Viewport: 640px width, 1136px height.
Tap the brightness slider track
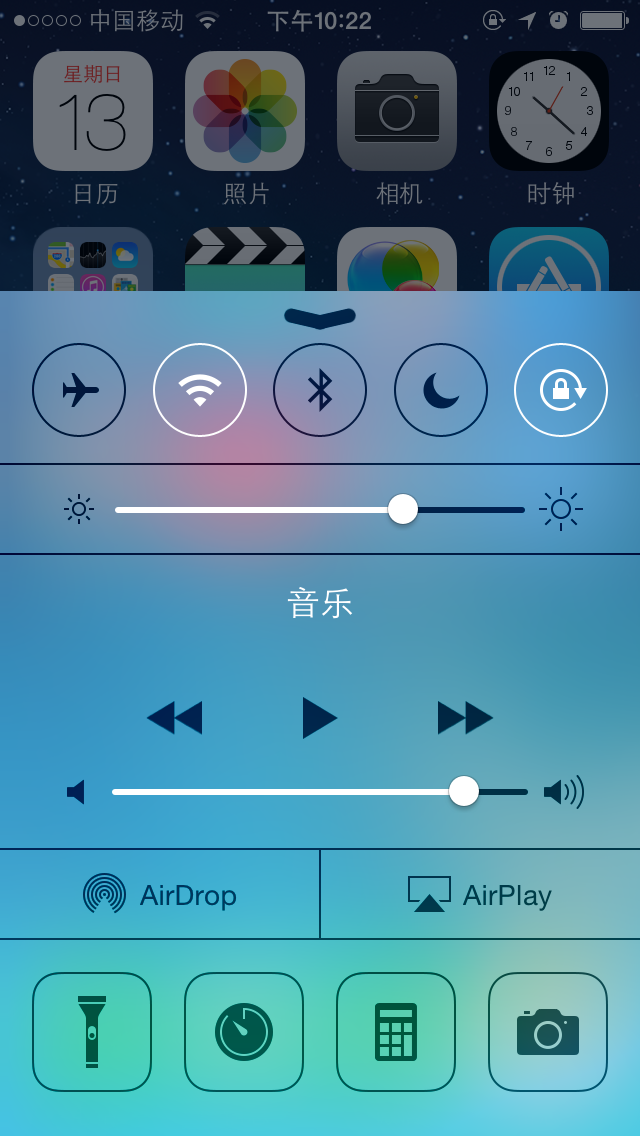coord(320,509)
